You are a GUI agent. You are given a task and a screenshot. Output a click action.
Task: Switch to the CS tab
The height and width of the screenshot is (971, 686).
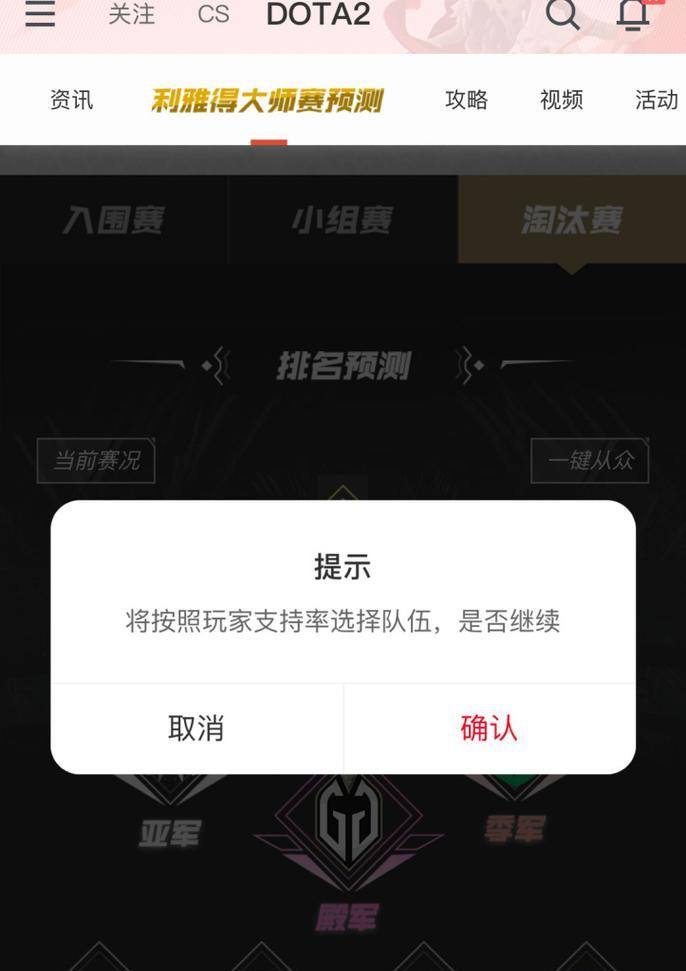pos(213,14)
